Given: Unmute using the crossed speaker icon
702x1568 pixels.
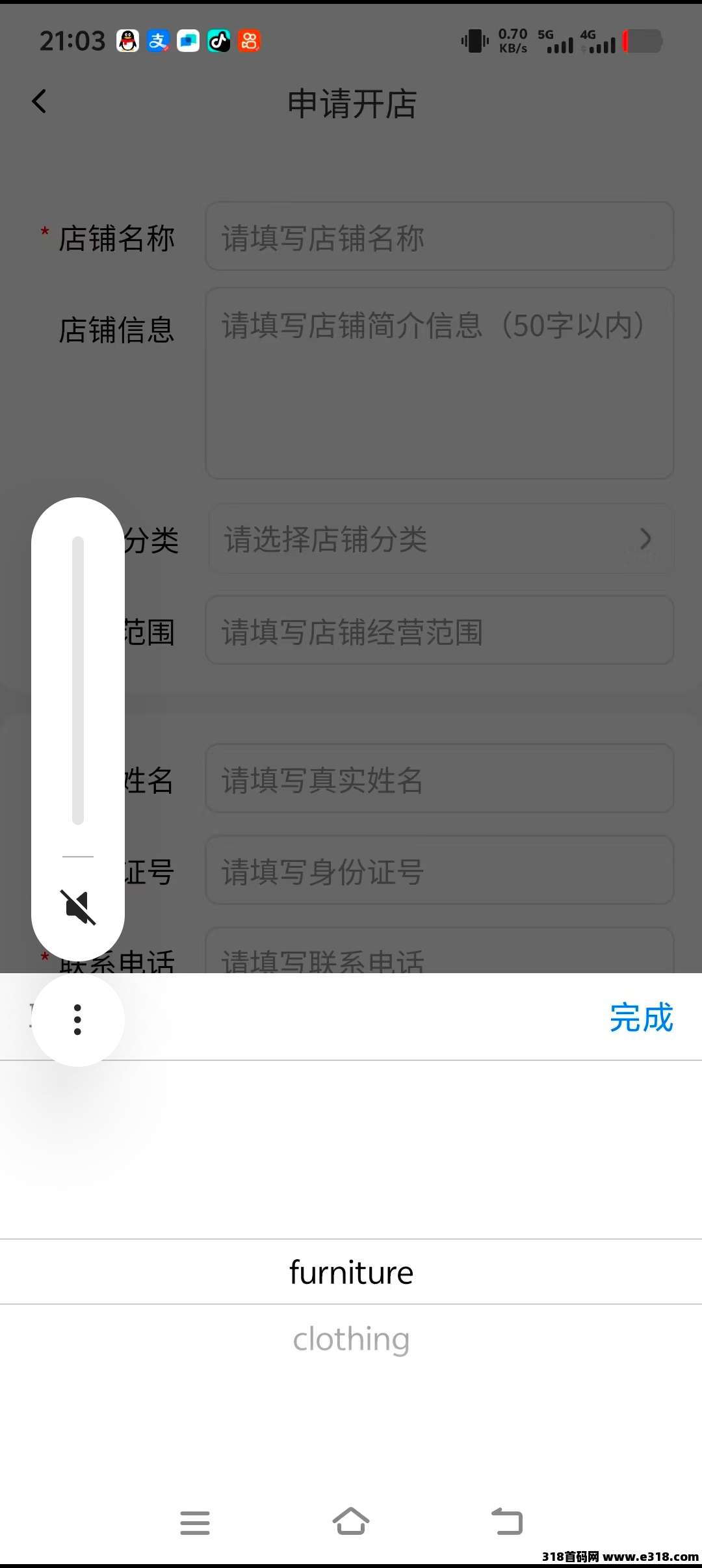Looking at the screenshot, I should [78, 907].
